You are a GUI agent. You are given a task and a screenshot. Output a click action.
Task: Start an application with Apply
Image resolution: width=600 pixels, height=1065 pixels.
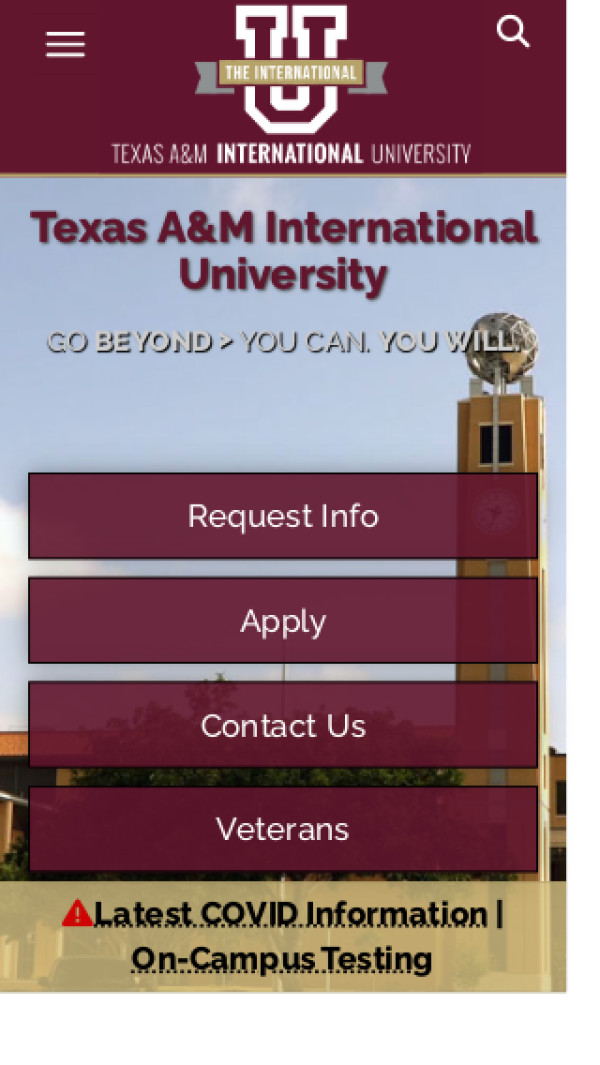[283, 621]
